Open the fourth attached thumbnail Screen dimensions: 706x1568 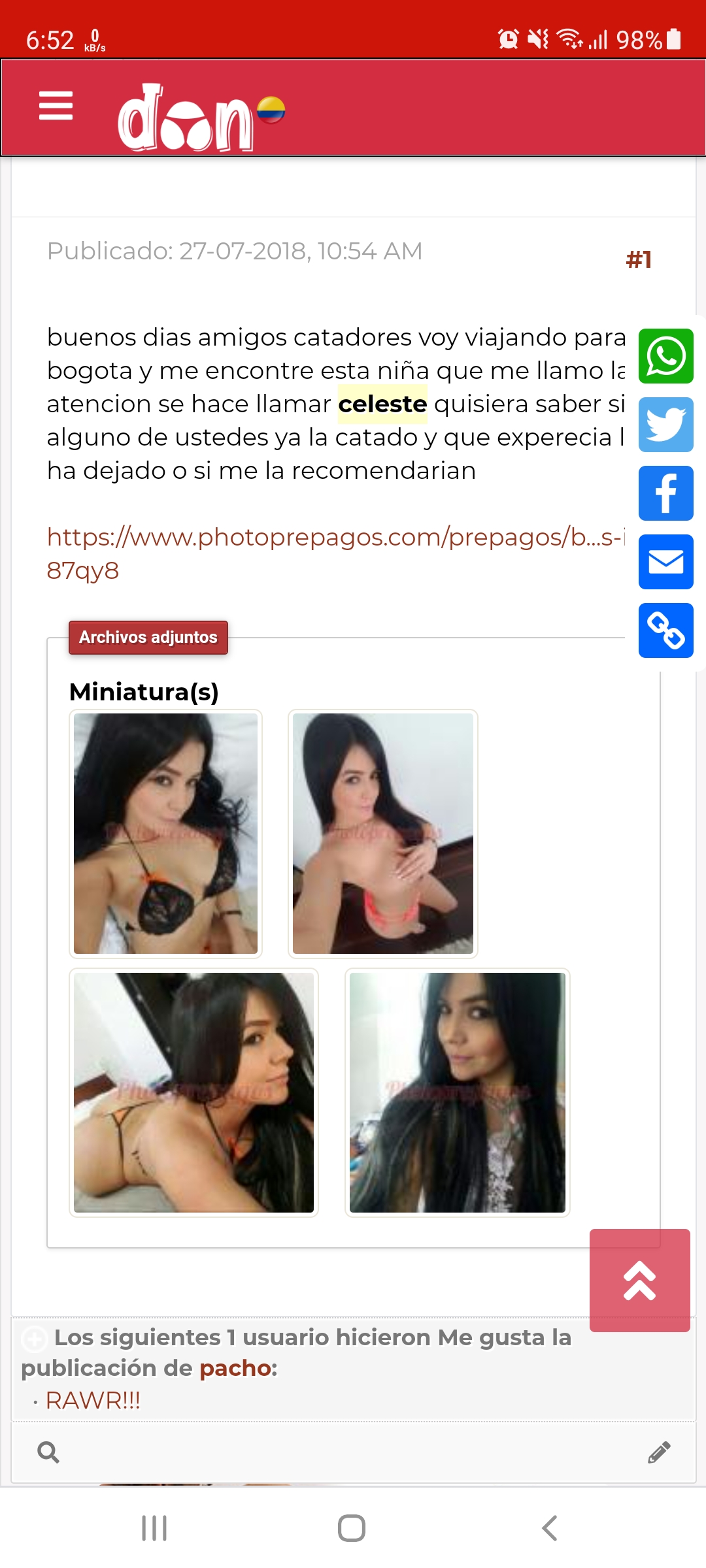(x=457, y=1092)
